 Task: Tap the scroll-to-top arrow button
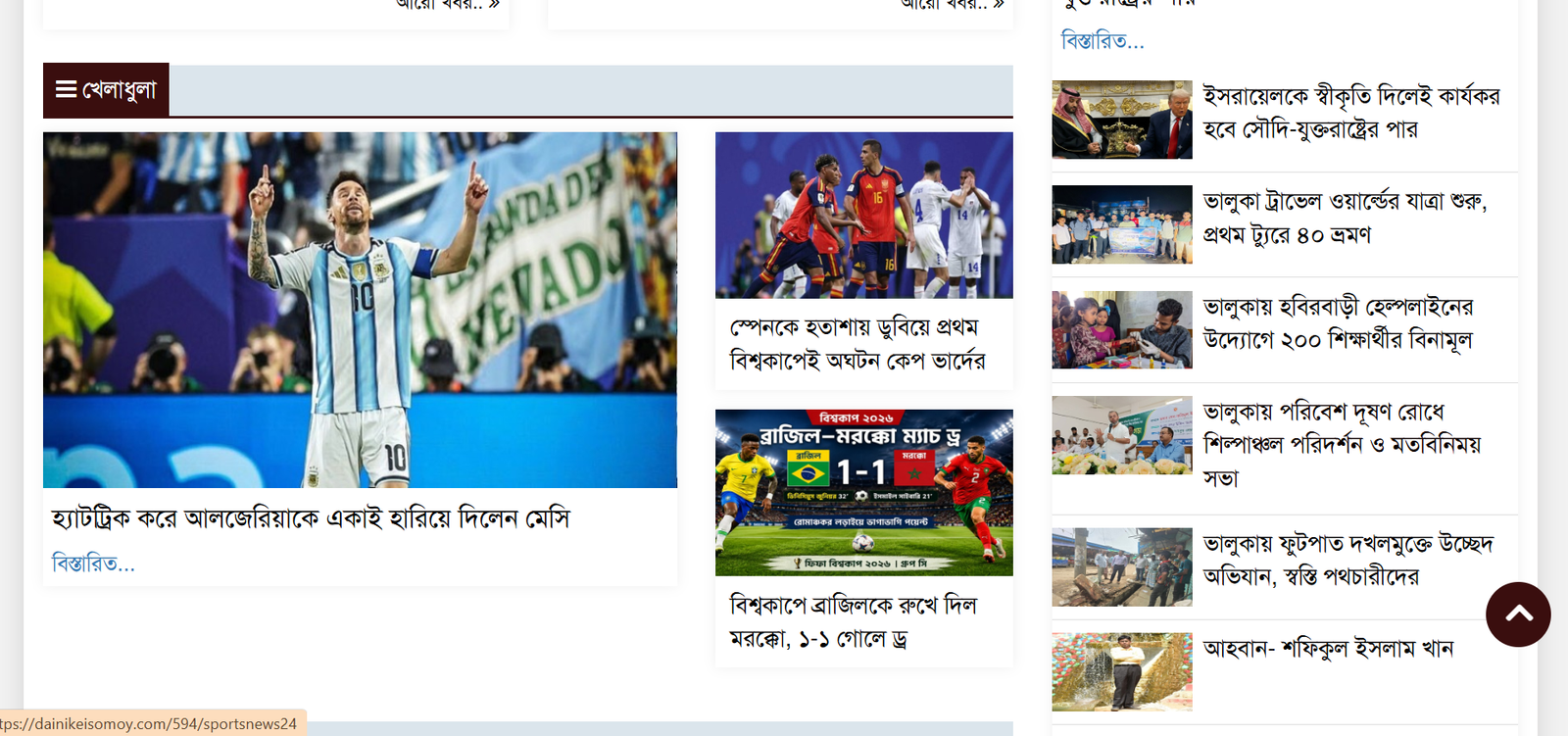coord(1518,614)
